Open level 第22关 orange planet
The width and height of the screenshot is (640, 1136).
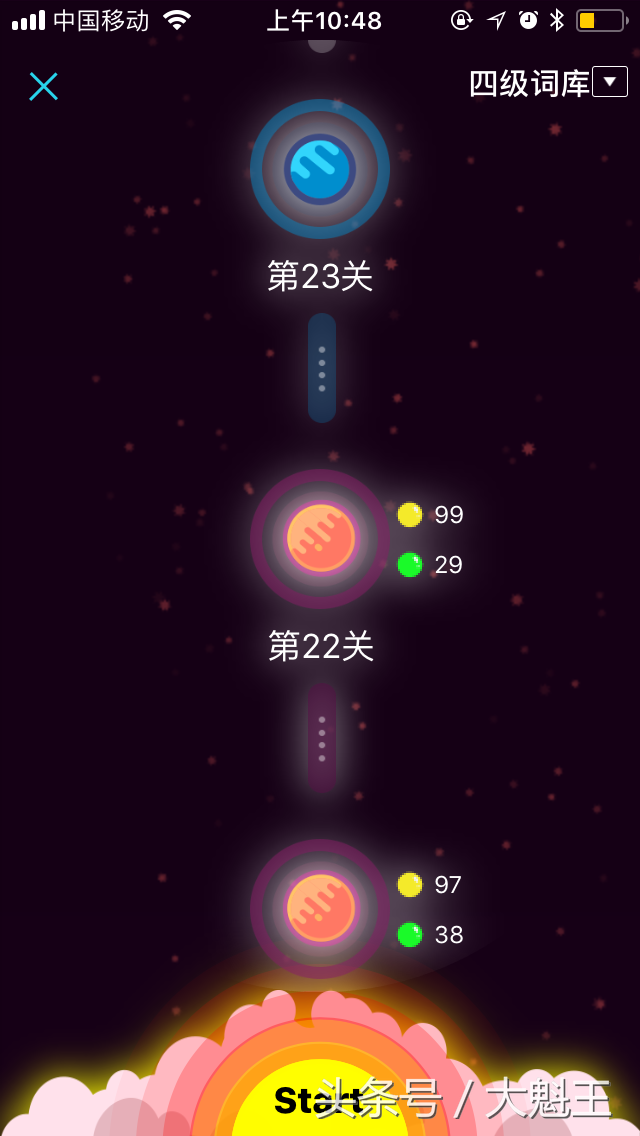(320, 539)
